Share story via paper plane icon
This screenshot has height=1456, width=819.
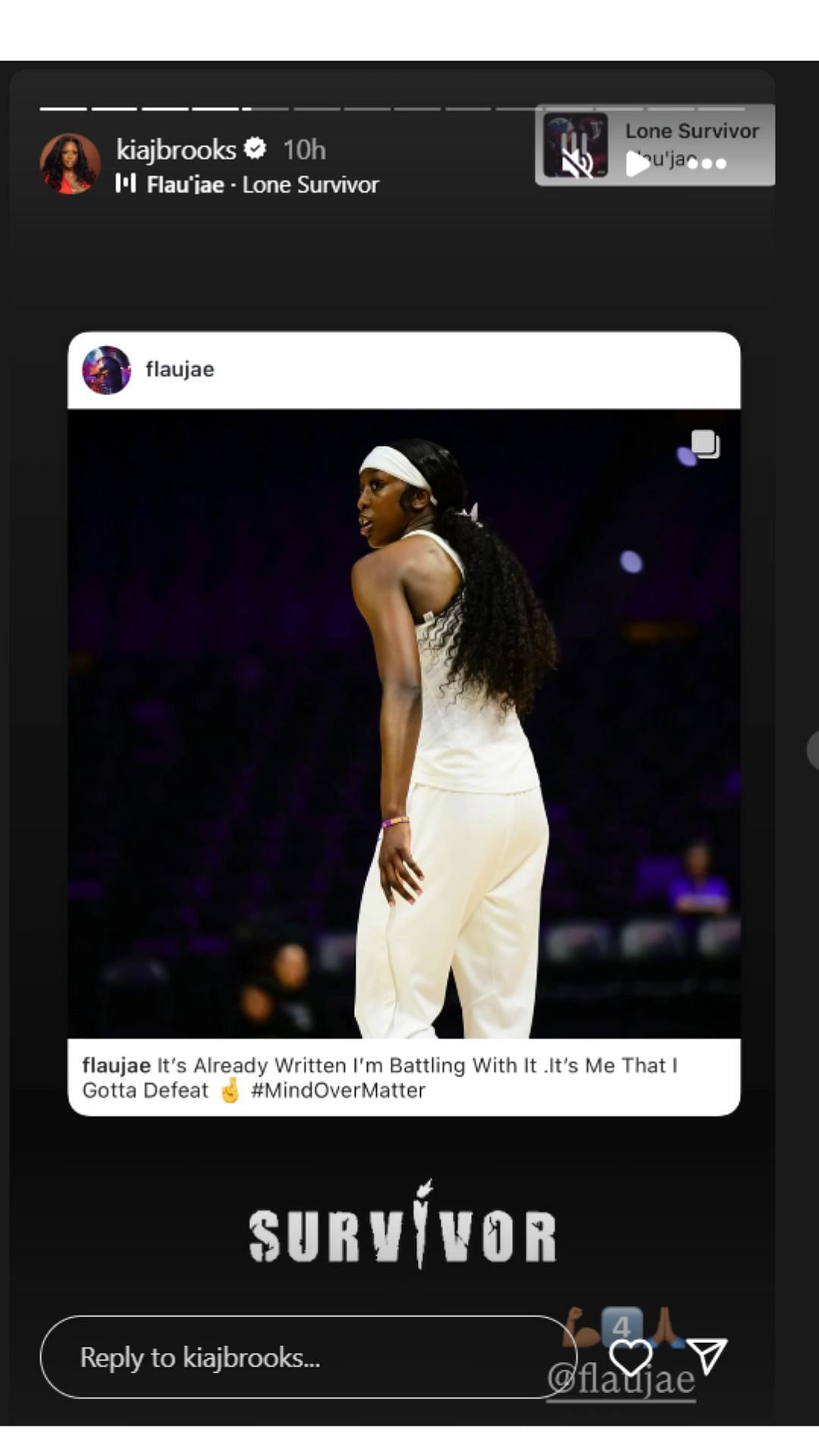pos(708,1356)
